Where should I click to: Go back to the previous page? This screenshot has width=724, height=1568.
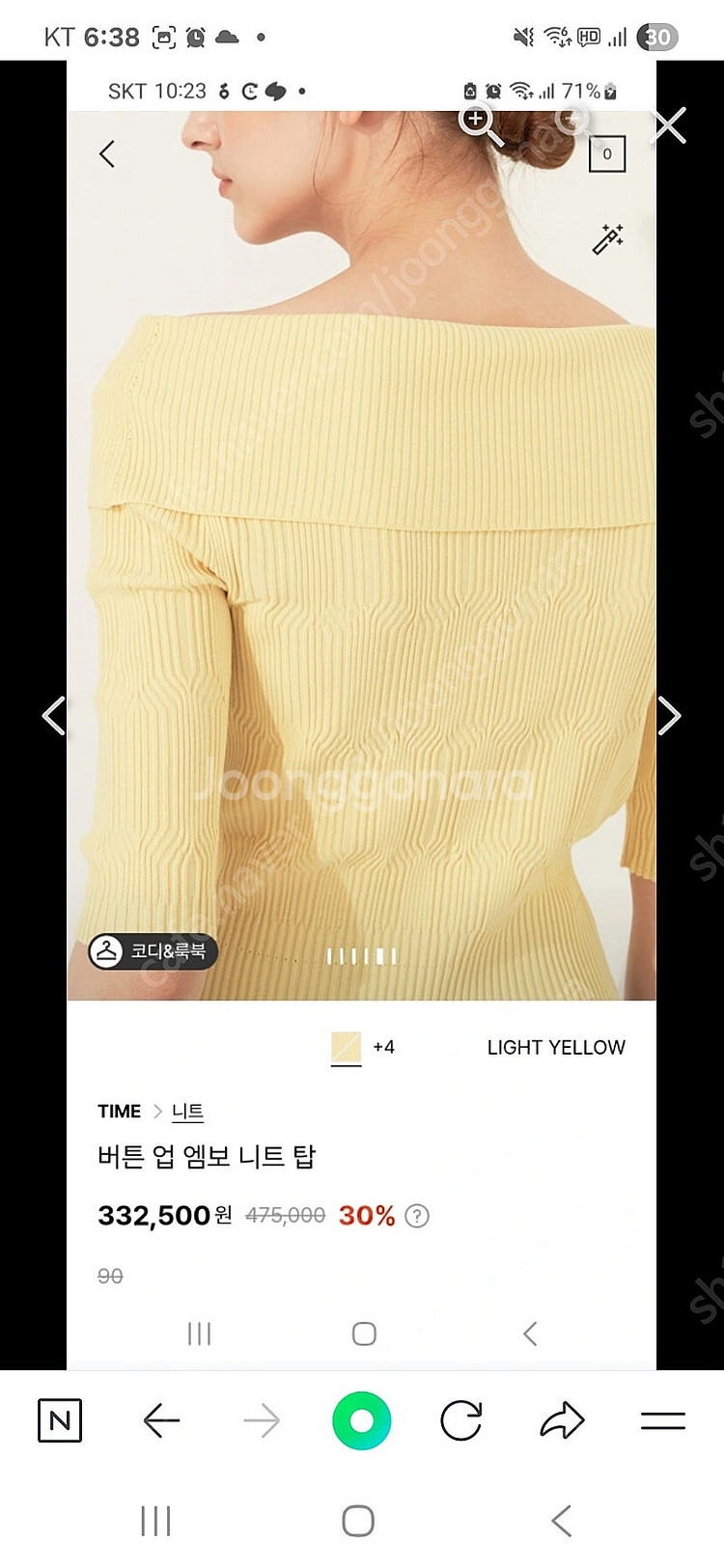[161, 1420]
